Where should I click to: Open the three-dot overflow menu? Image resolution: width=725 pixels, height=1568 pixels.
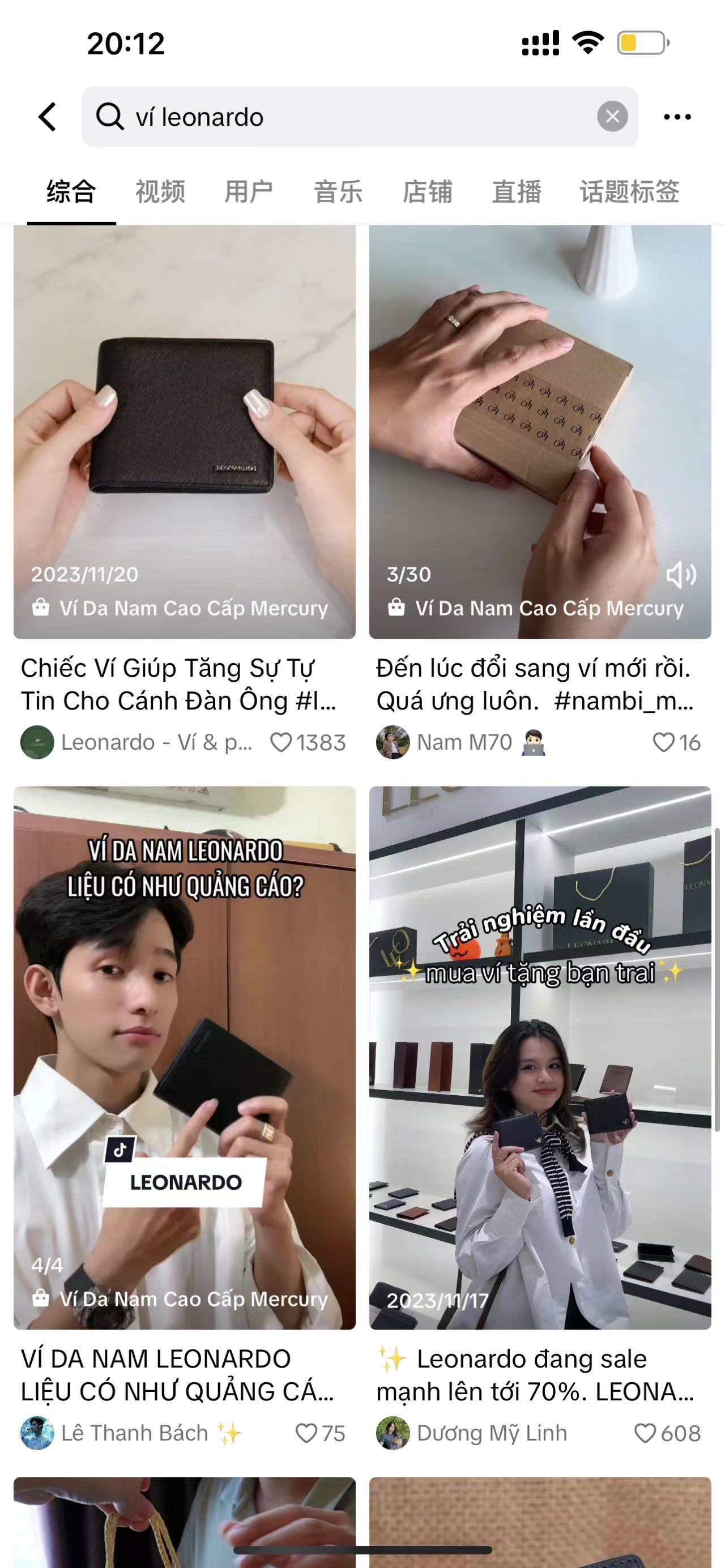677,117
